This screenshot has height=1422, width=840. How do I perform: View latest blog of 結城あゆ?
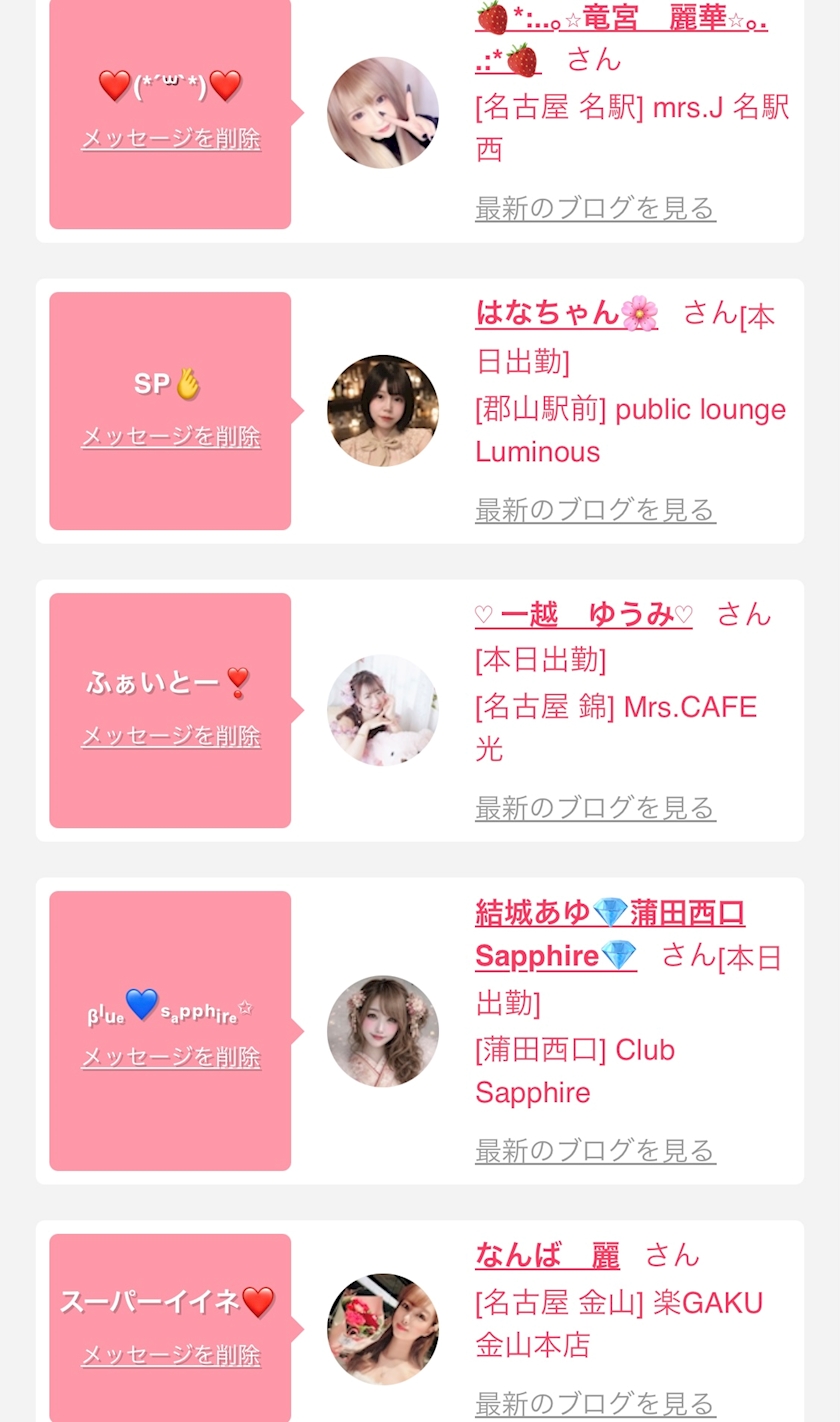click(595, 1150)
